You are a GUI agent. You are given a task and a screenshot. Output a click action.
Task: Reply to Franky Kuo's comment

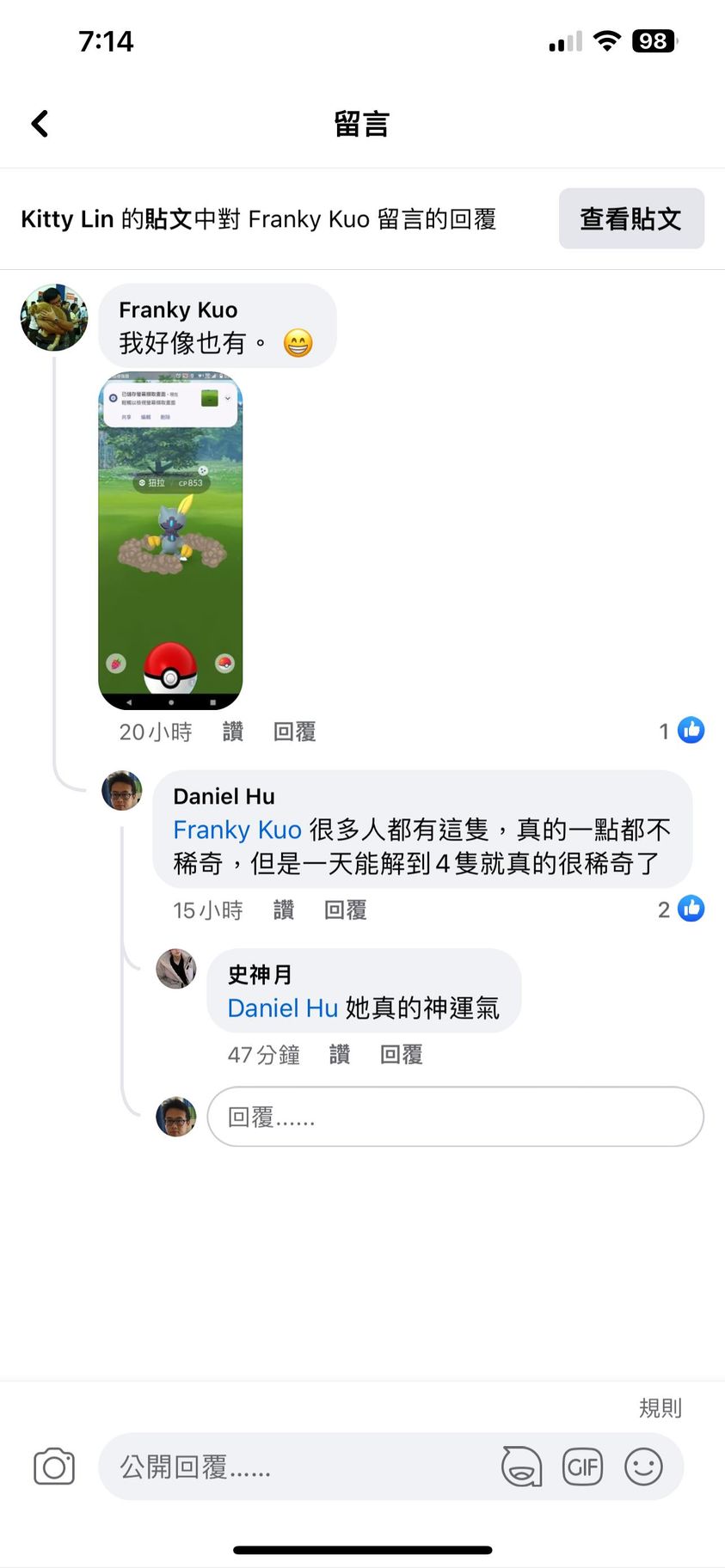coord(294,732)
